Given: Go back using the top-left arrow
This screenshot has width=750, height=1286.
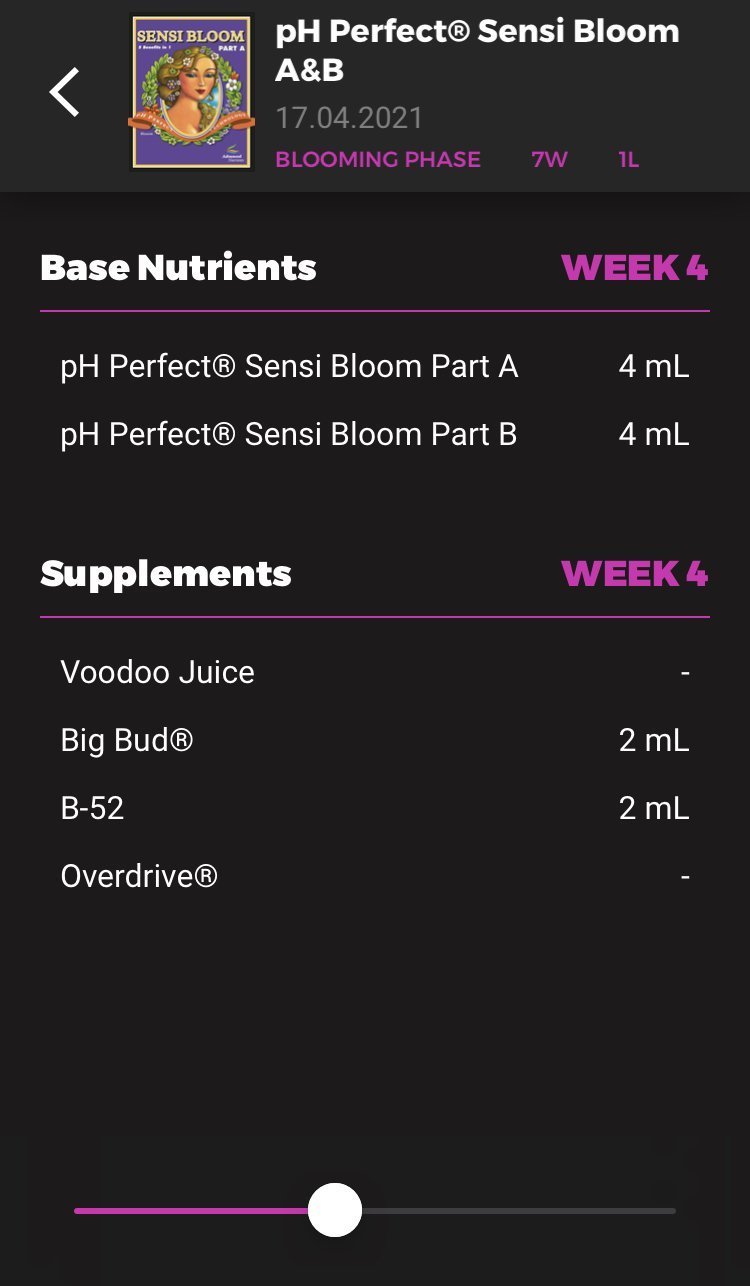Looking at the screenshot, I should pyautogui.click(x=65, y=93).
